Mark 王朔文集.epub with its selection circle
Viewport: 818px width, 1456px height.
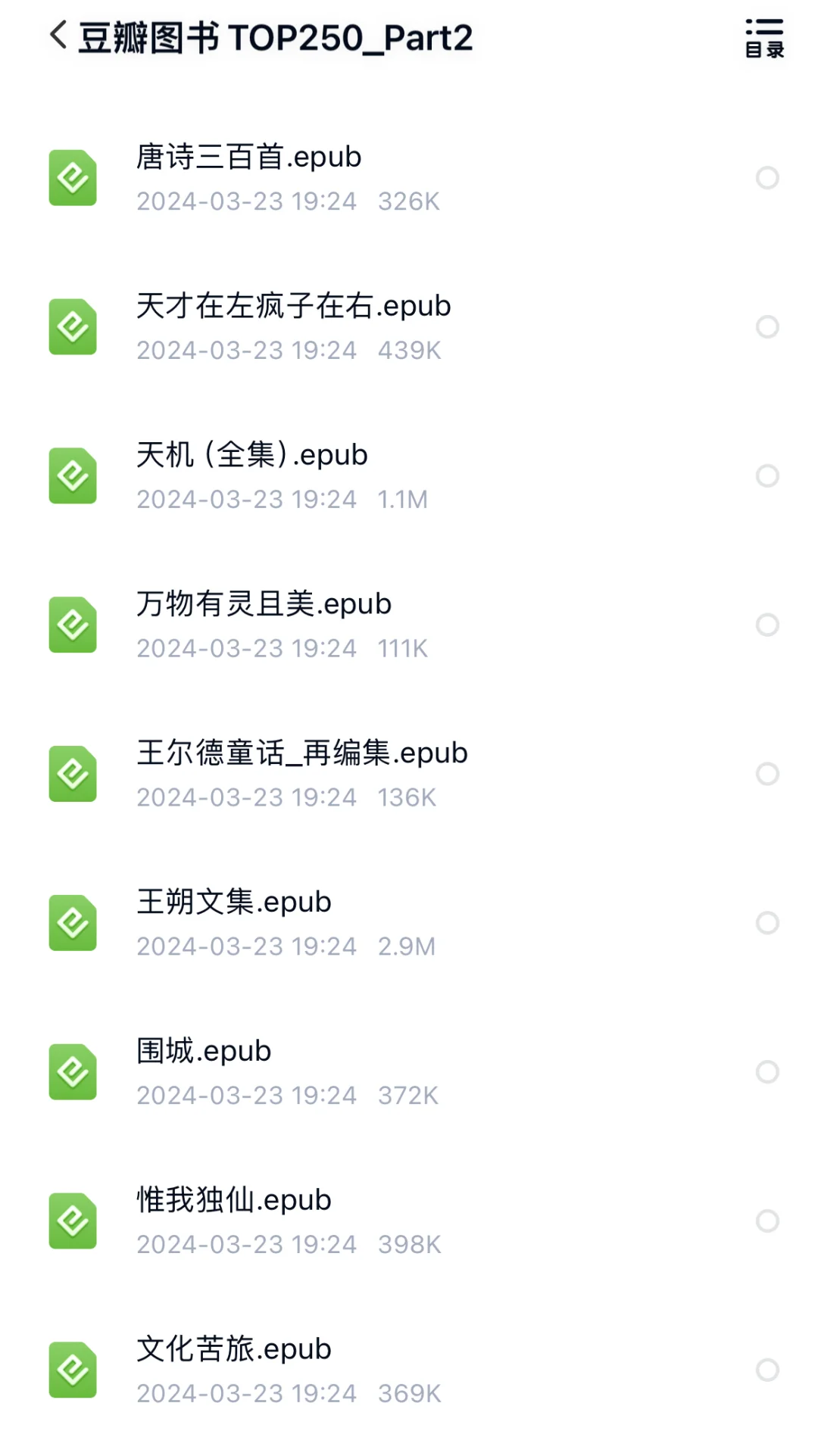pyautogui.click(x=767, y=923)
